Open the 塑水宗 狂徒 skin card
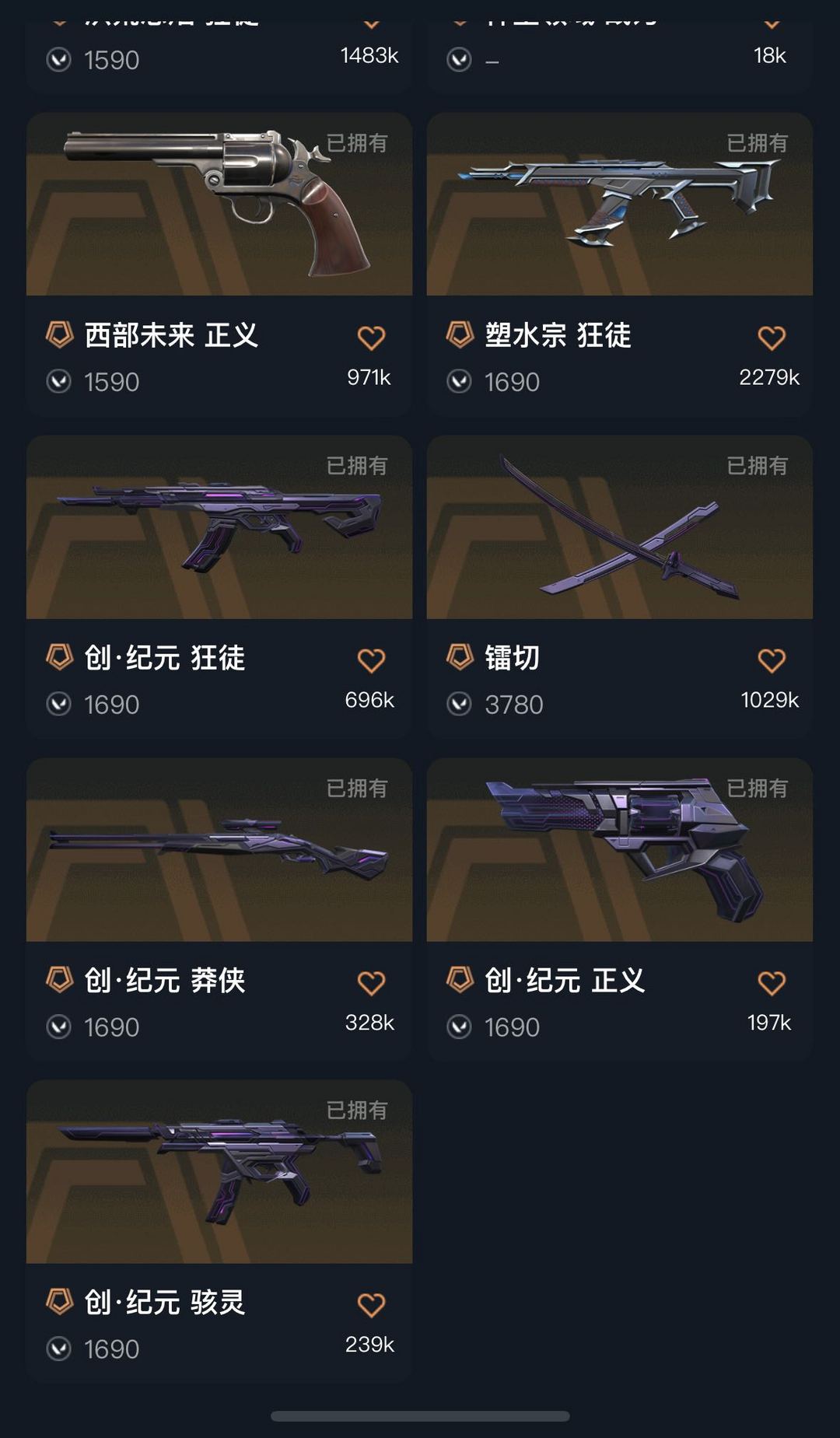Screen dimensions: 840x1438 click(619, 205)
